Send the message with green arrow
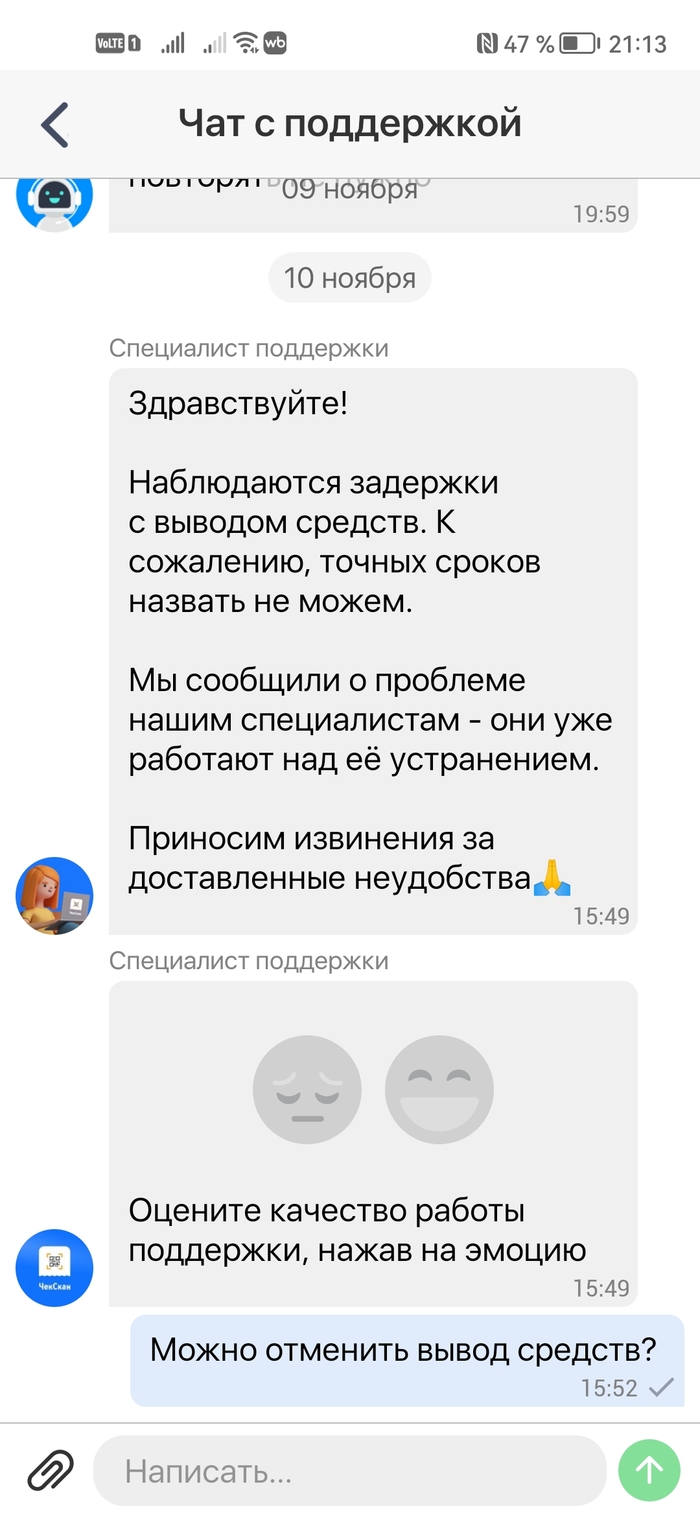 point(650,1470)
